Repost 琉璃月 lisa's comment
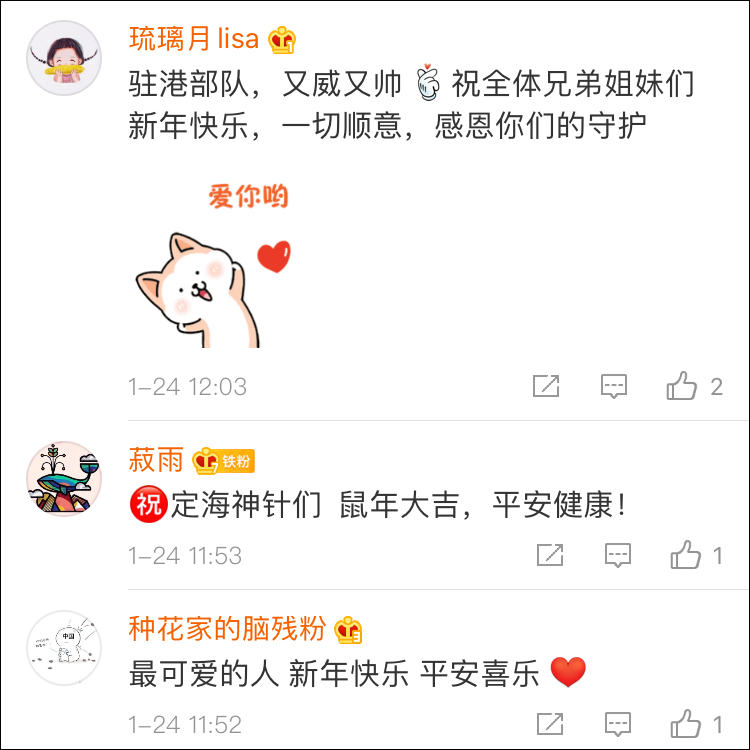Viewport: 750px width, 750px height. tap(546, 387)
